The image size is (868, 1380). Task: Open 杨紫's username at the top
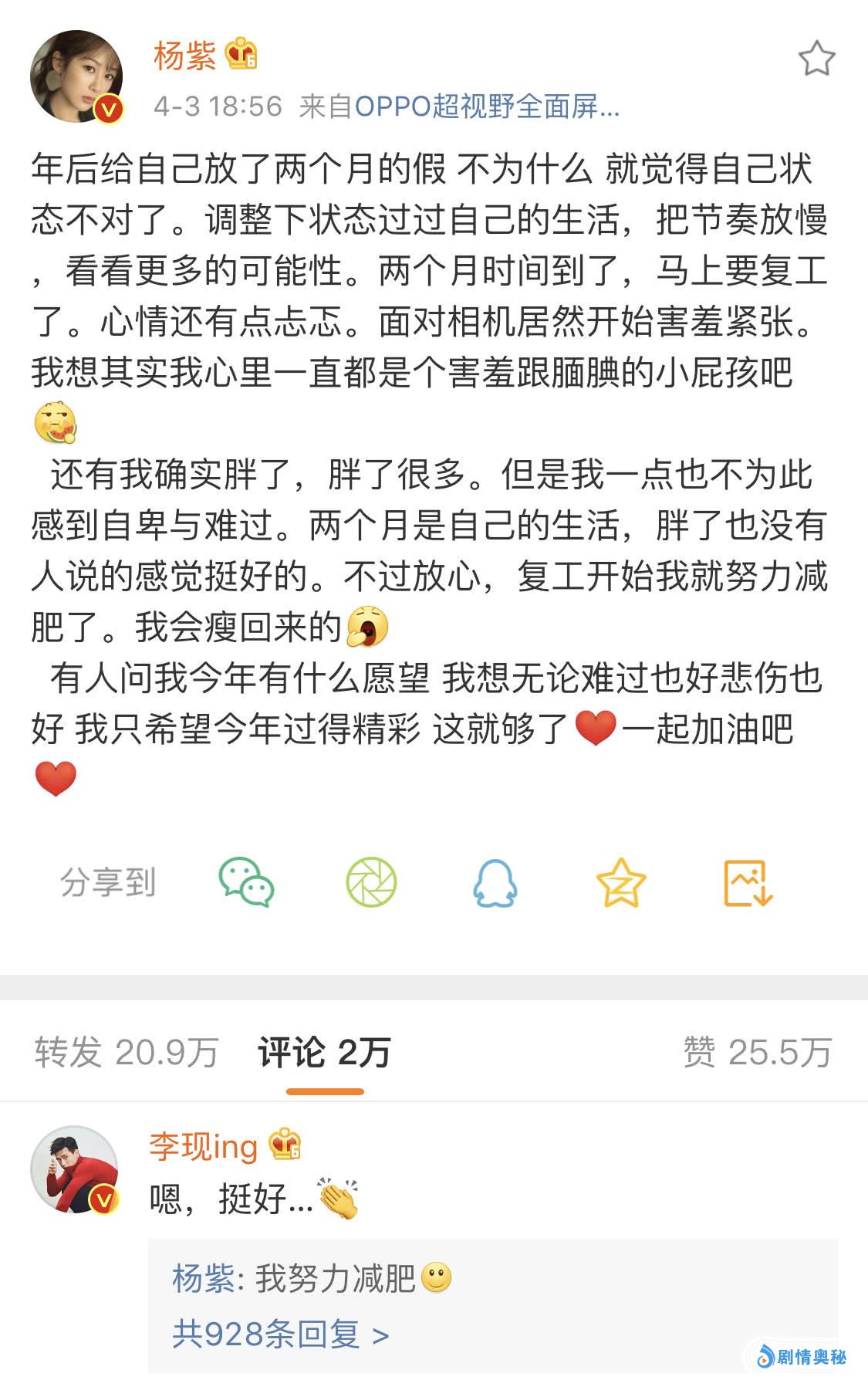185,56
